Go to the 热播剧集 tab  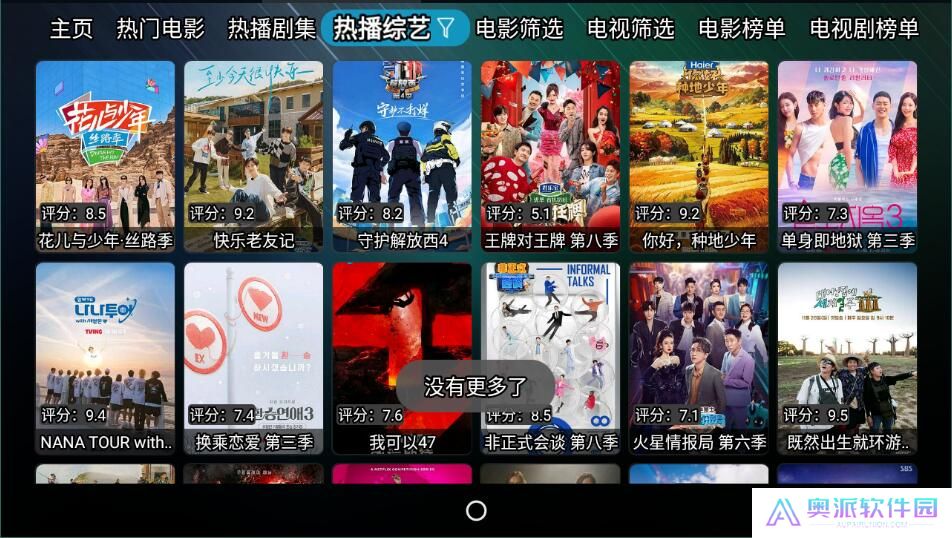(271, 29)
